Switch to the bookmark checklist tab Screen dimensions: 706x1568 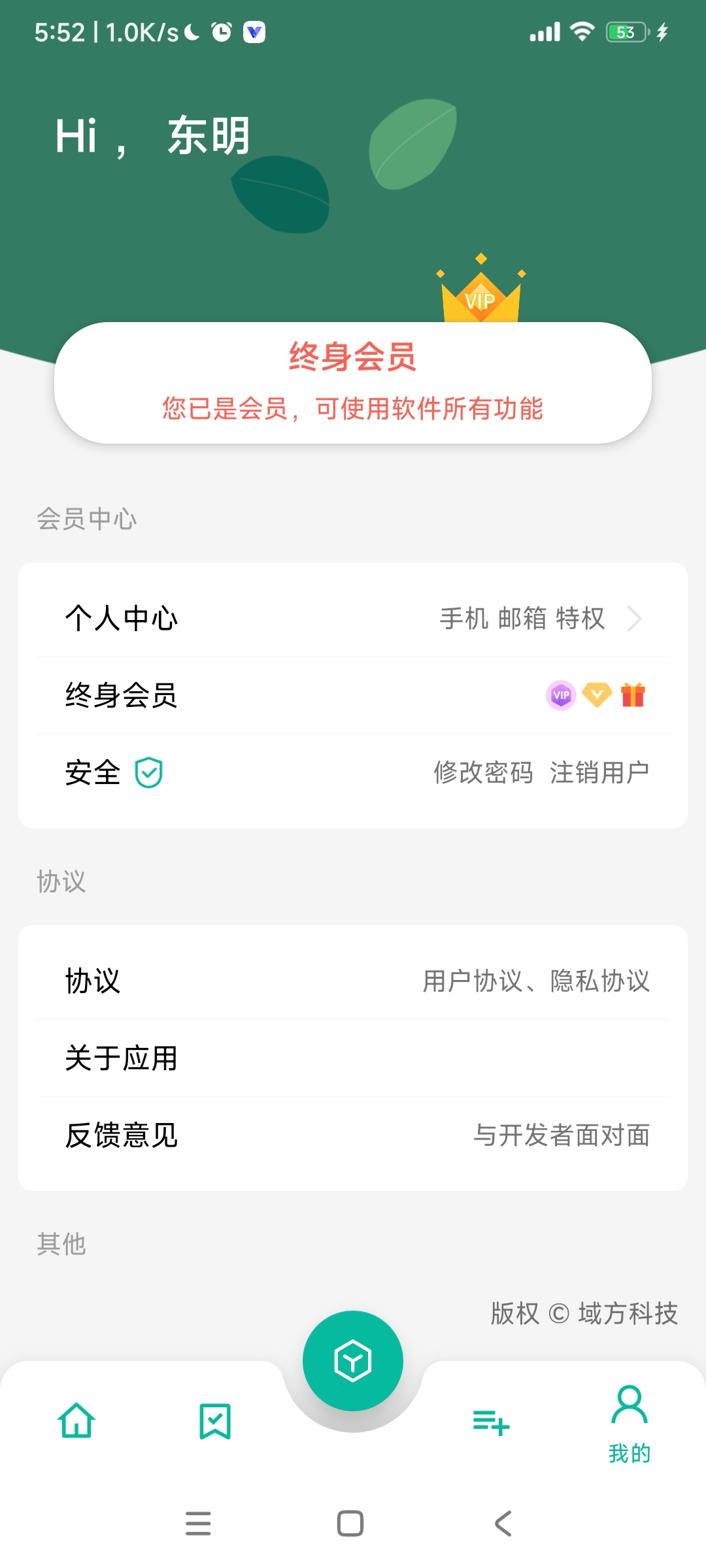point(215,1421)
